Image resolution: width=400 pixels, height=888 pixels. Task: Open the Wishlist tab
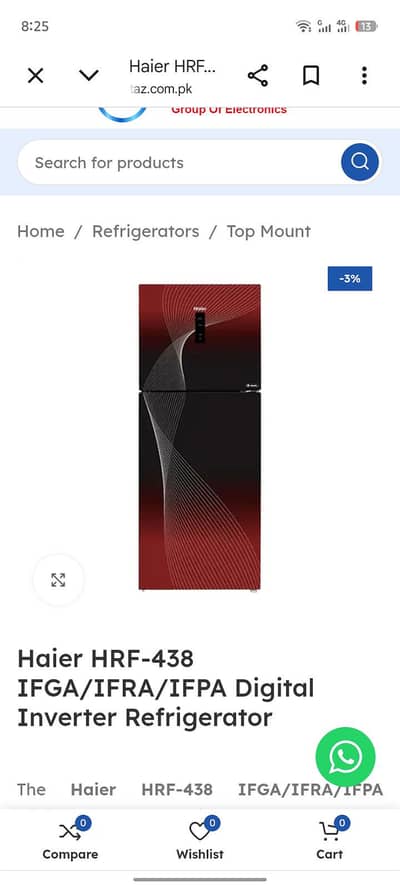tap(200, 839)
